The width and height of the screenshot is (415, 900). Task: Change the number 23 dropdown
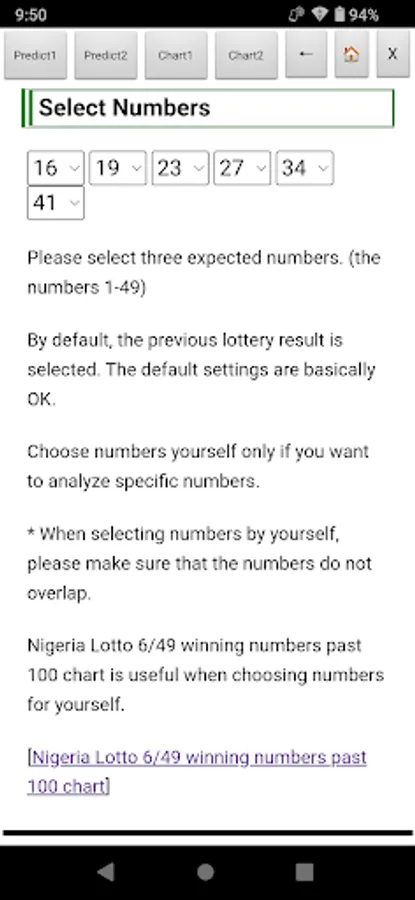coord(180,168)
